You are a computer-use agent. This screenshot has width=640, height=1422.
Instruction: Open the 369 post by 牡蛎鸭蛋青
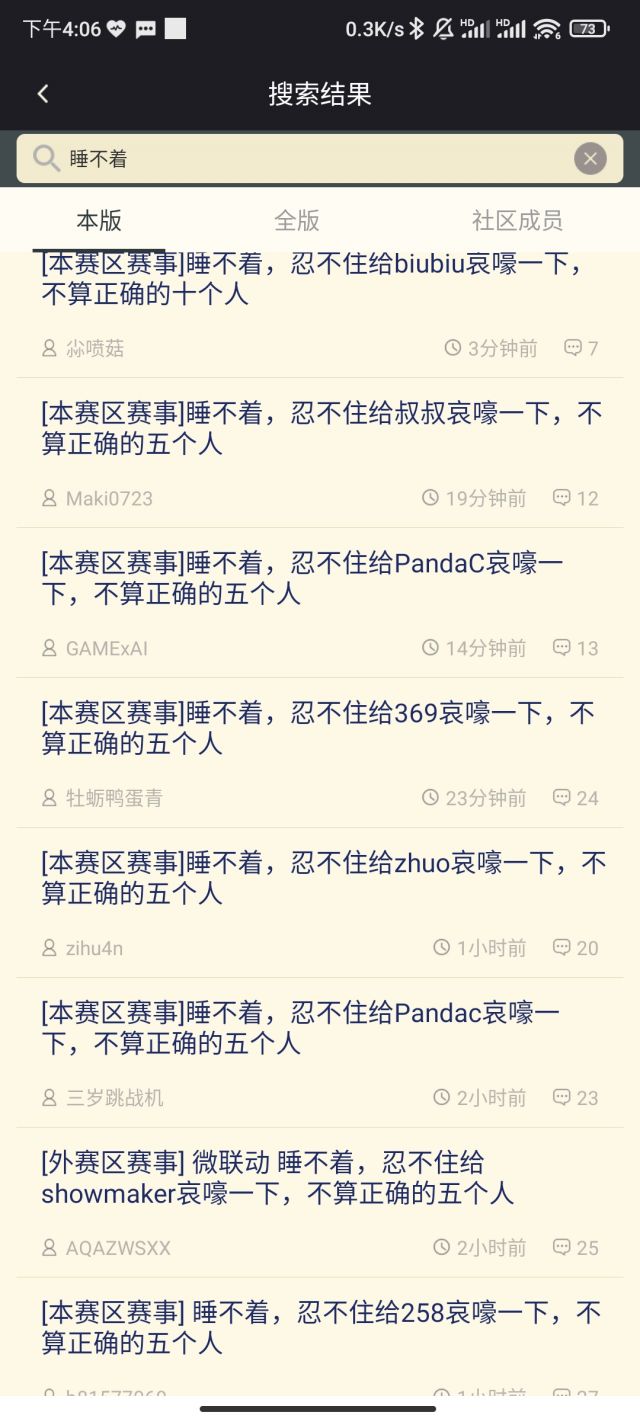(320, 753)
